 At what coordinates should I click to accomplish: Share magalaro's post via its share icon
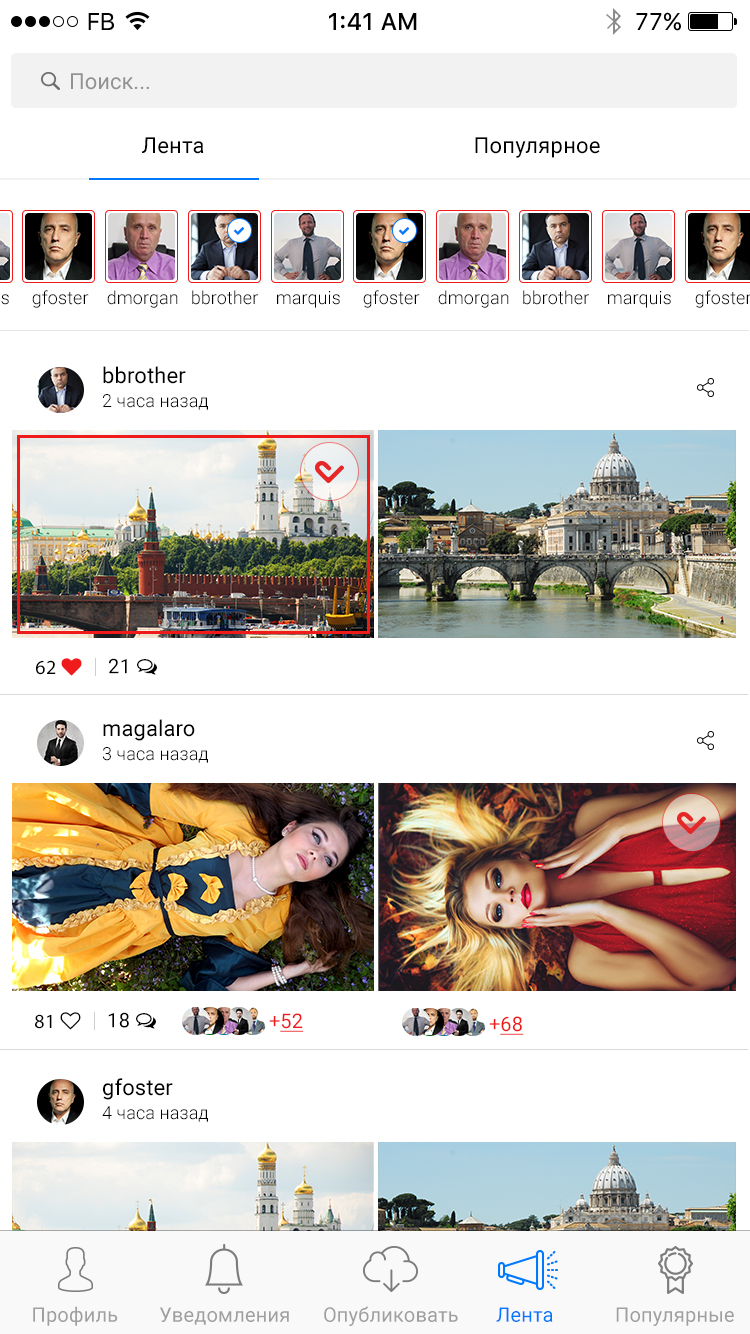(x=705, y=740)
